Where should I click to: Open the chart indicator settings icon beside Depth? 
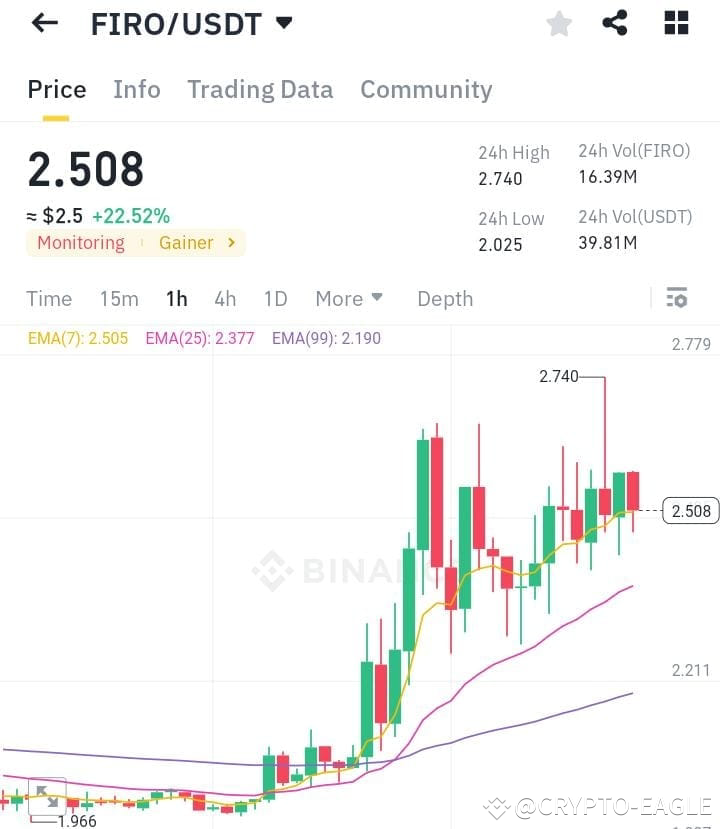pyautogui.click(x=677, y=298)
